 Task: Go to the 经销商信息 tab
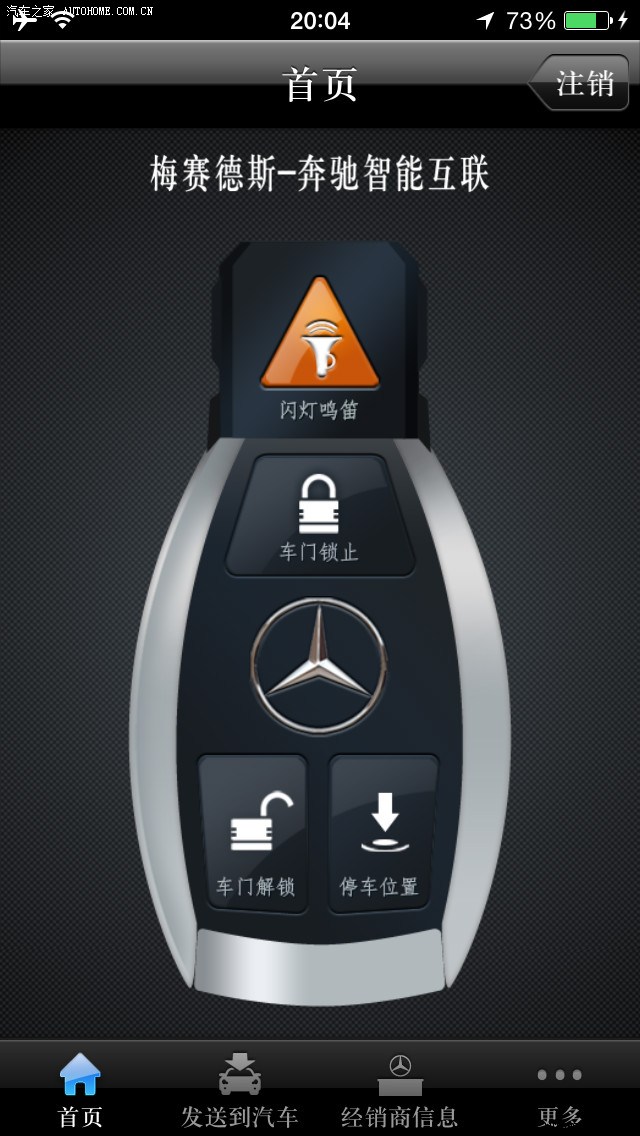(x=400, y=1089)
